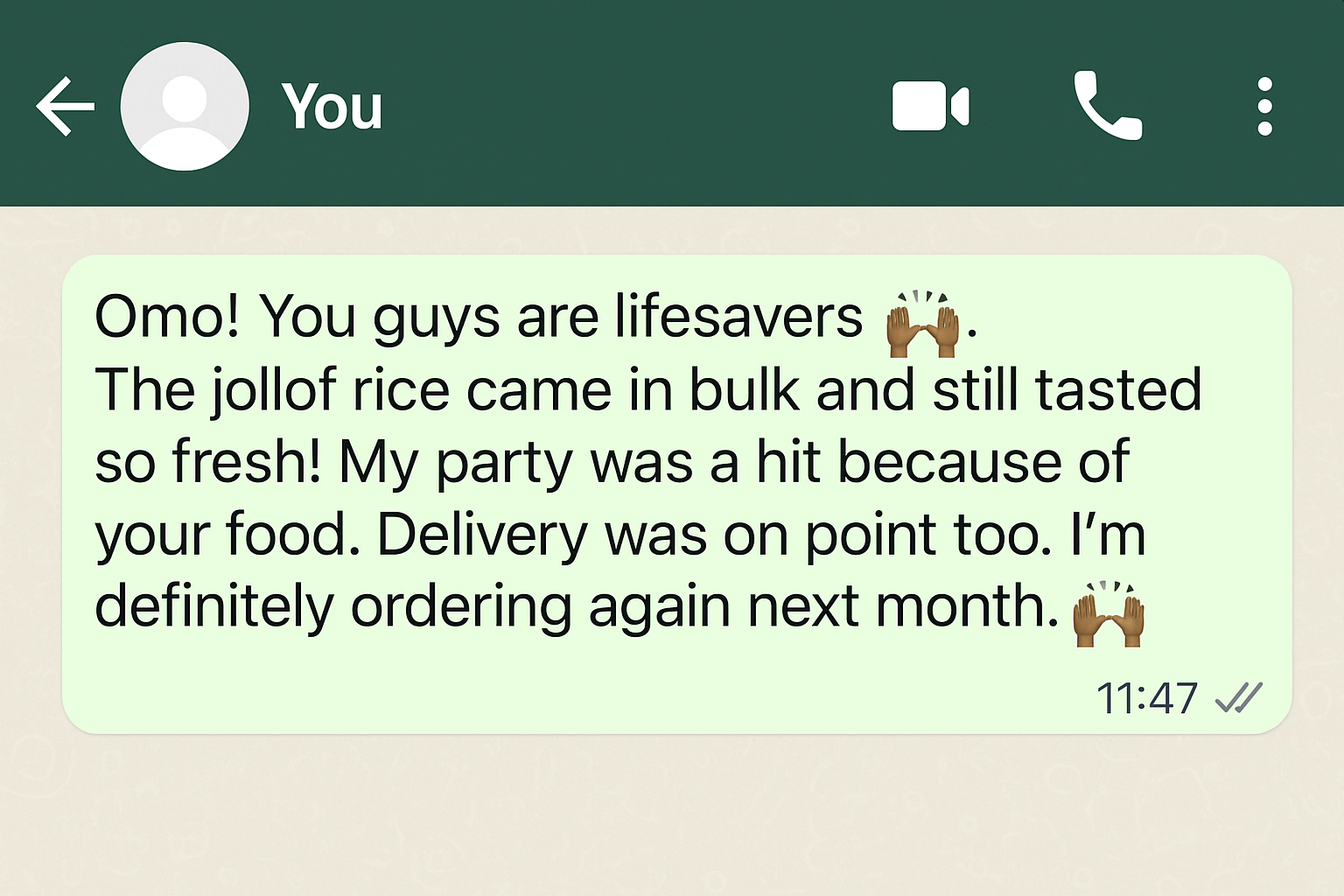Start a video call
Viewport: 1344px width, 896px height.
pos(930,106)
